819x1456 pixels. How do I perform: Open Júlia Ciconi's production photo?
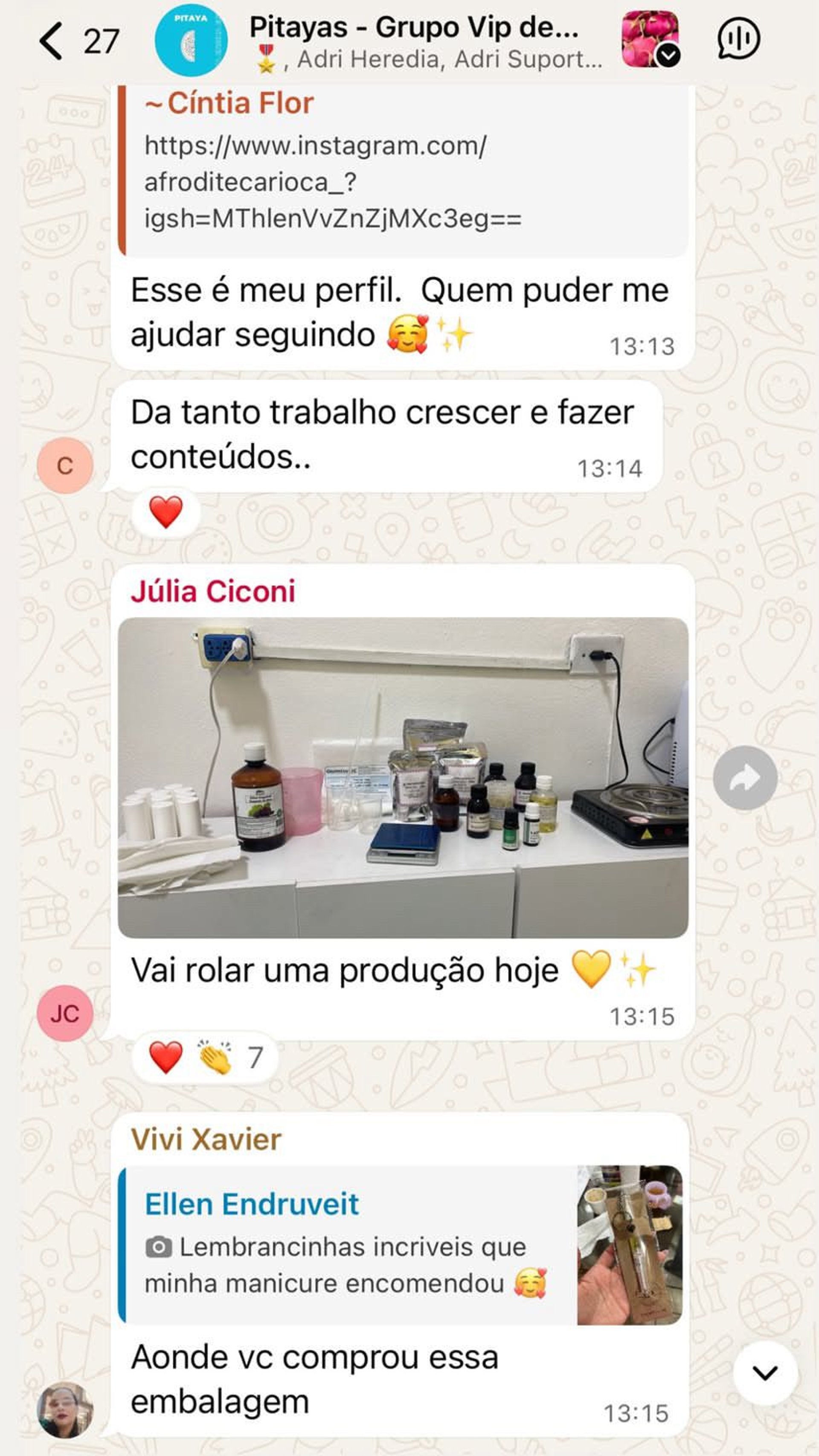click(402, 778)
